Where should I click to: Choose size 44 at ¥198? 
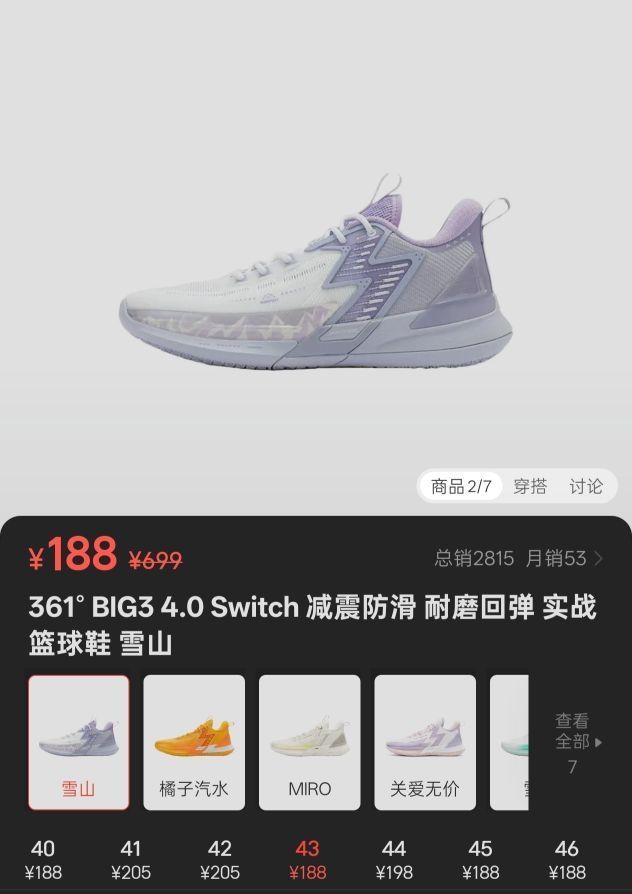point(394,860)
